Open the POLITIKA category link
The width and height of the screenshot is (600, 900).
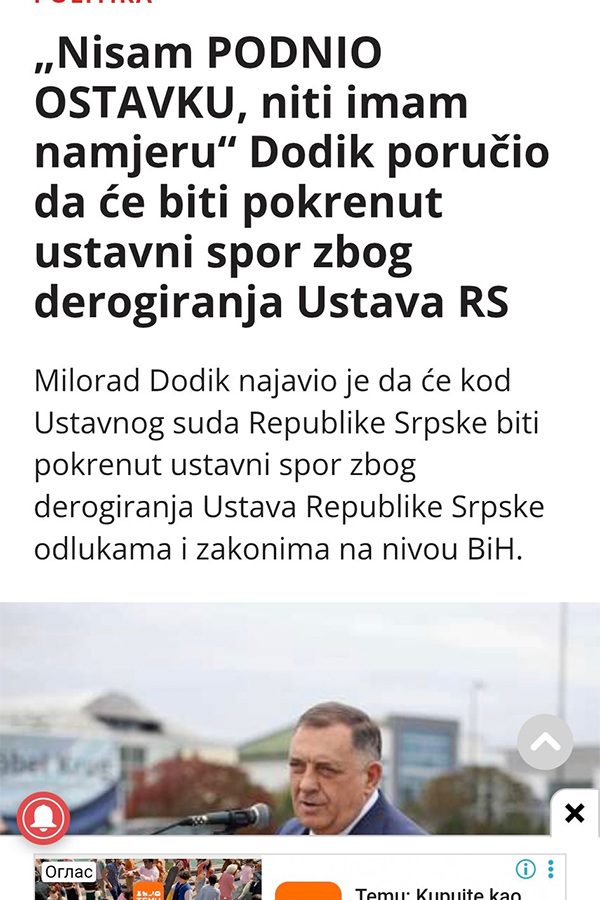click(93, 3)
